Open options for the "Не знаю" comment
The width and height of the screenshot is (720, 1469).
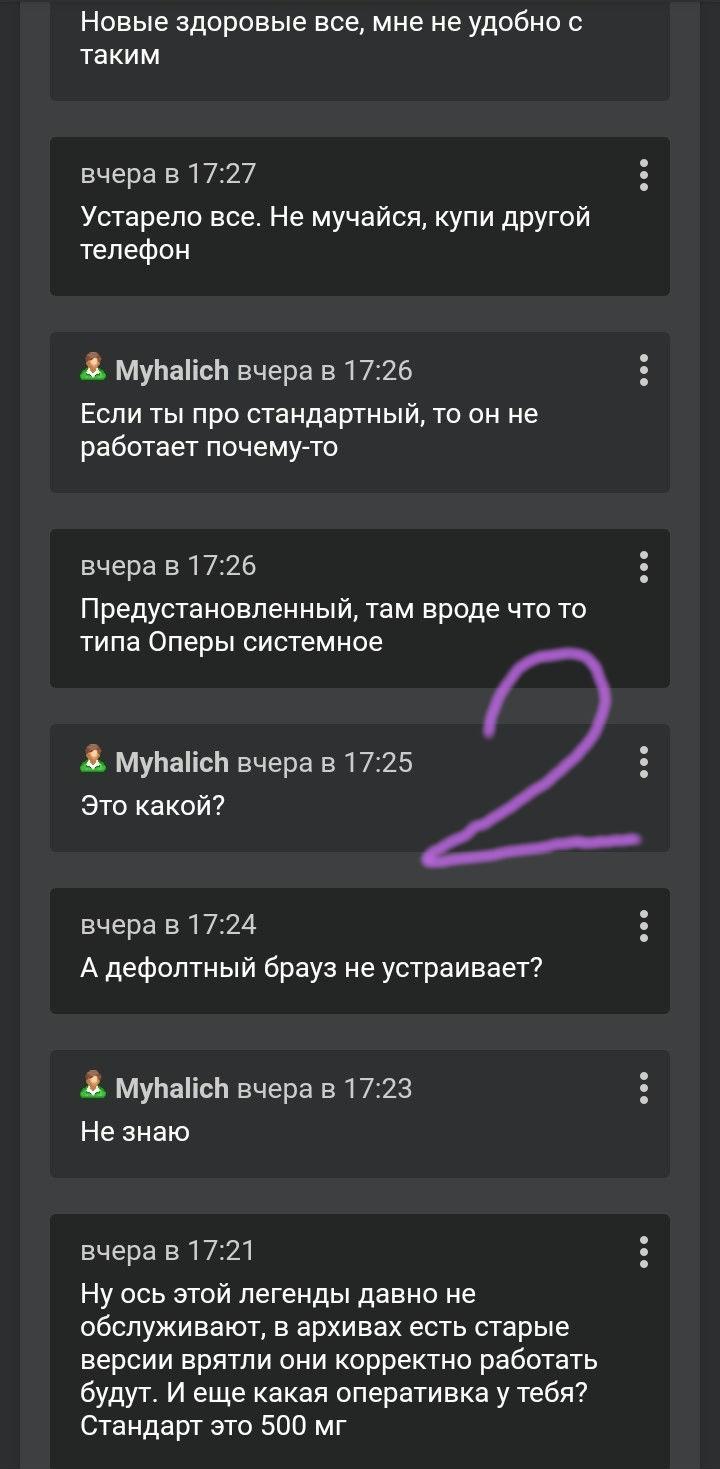pyautogui.click(x=643, y=1089)
